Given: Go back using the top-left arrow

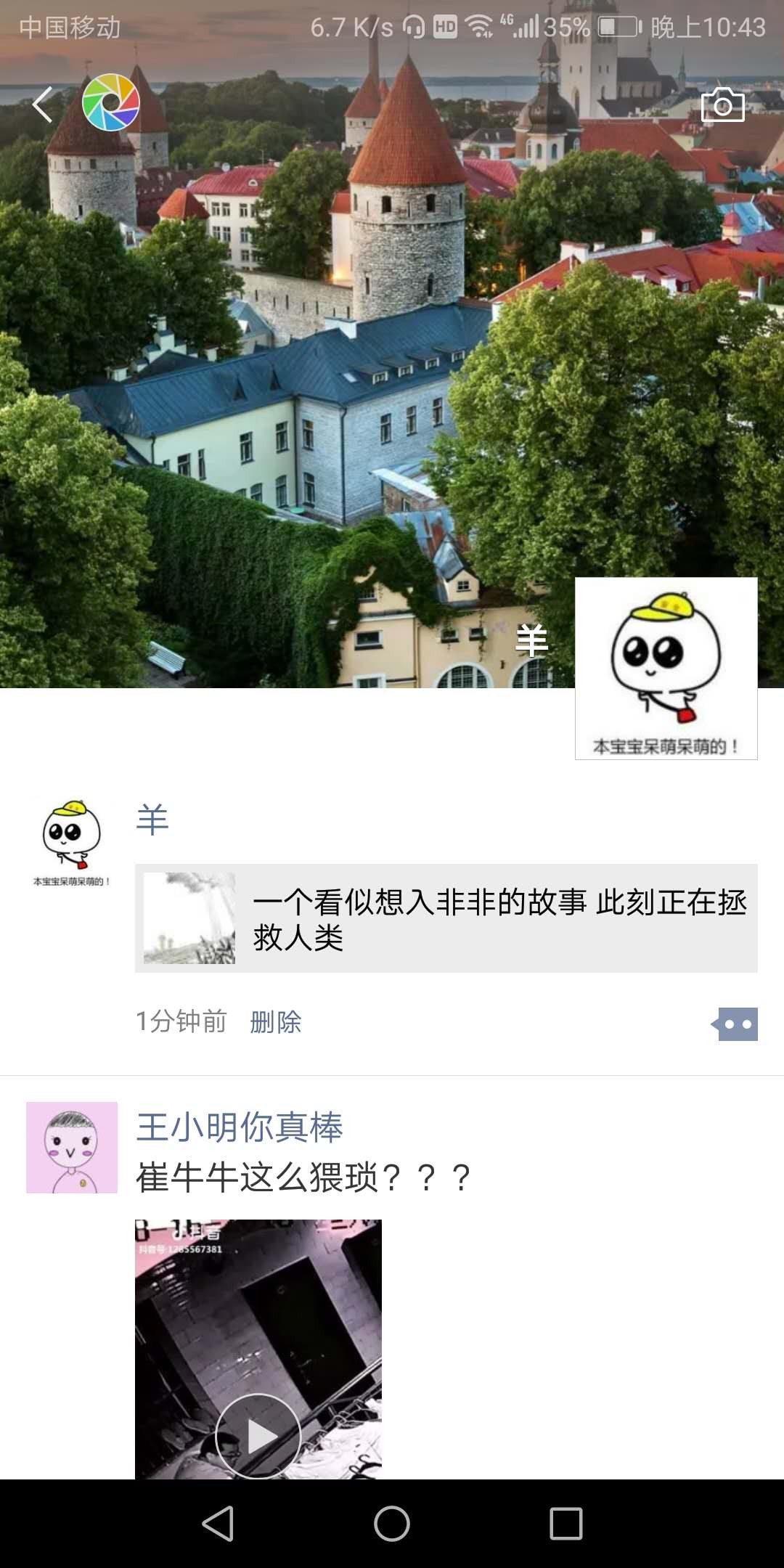Looking at the screenshot, I should (x=44, y=105).
